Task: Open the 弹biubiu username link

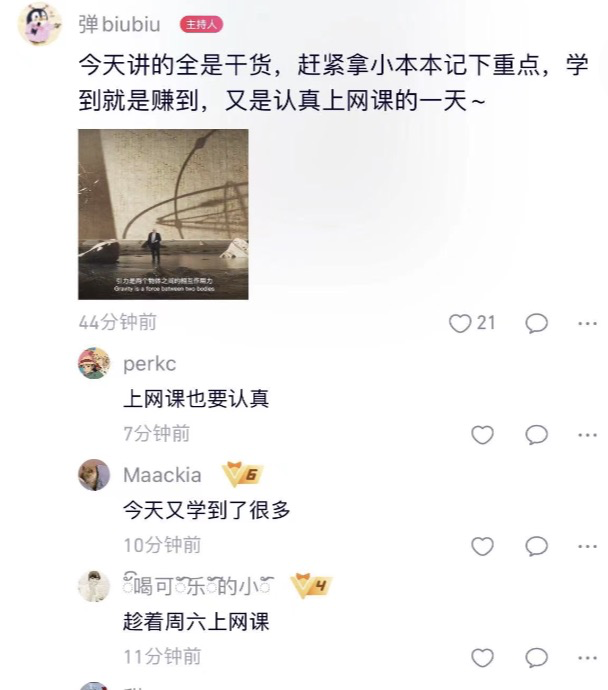Action: tap(119, 24)
